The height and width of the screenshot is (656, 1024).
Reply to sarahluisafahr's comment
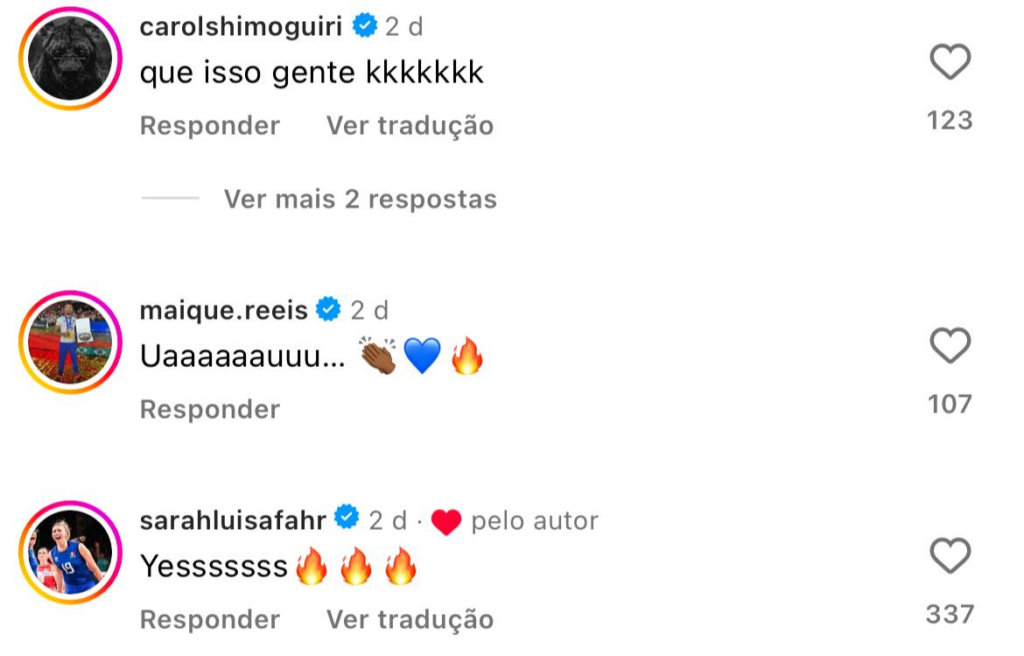(209, 620)
